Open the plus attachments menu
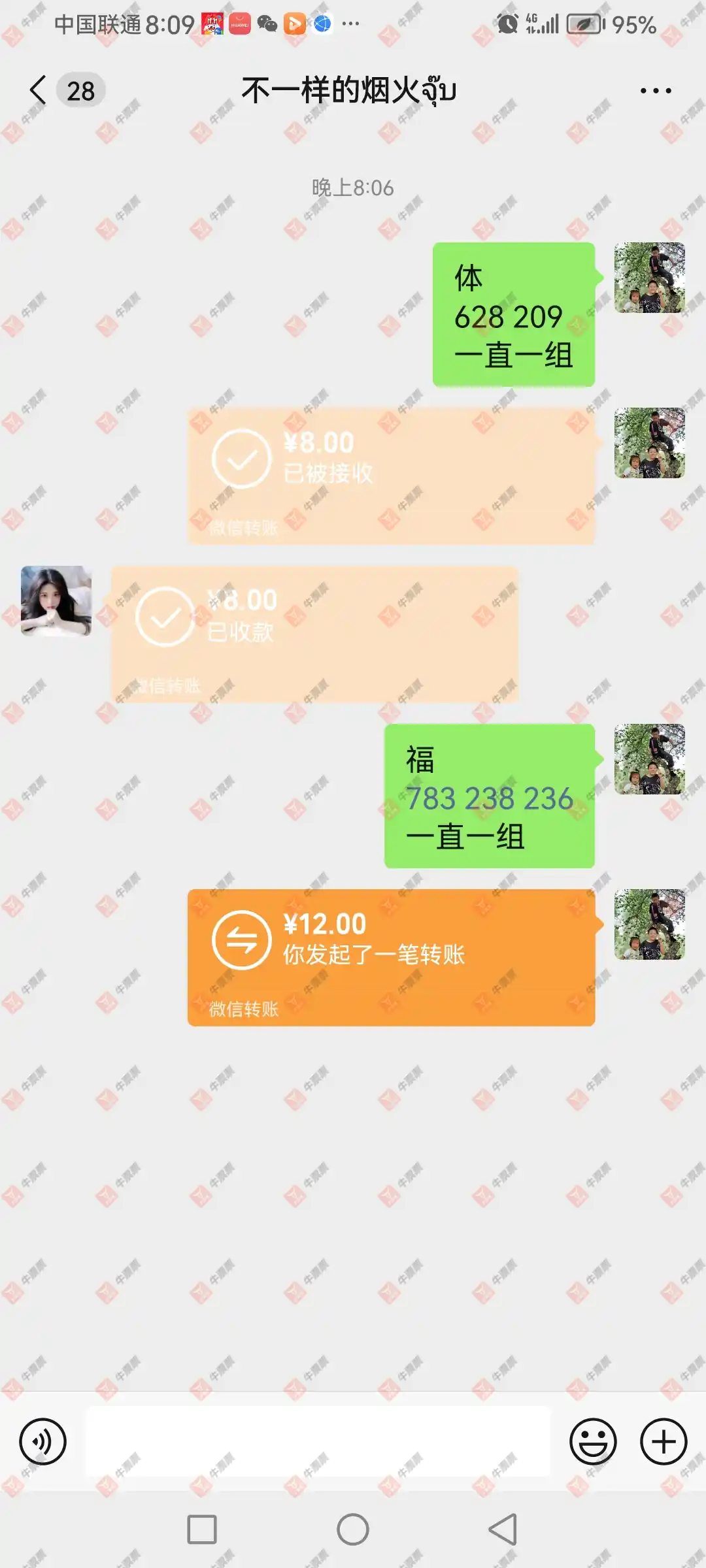This screenshot has height=1568, width=706. coord(663,1441)
